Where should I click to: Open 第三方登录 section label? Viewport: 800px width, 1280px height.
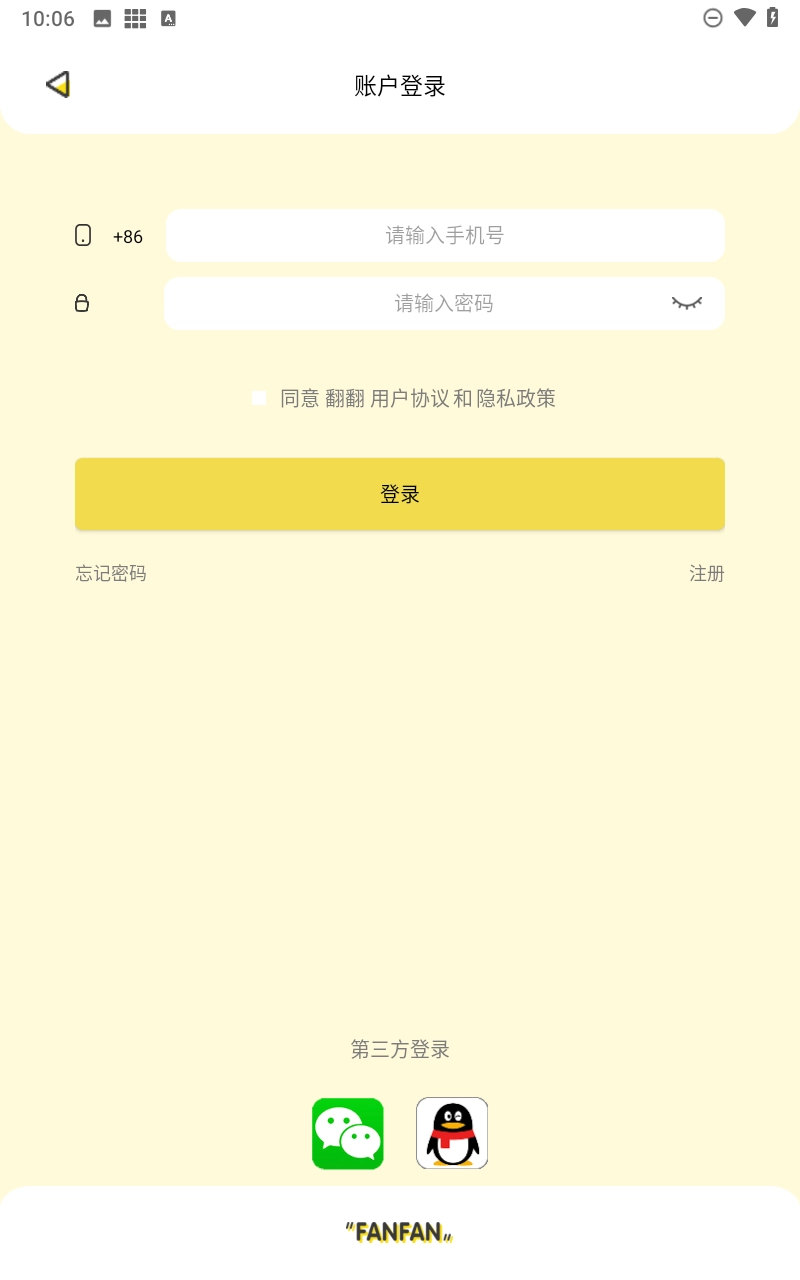point(399,1050)
